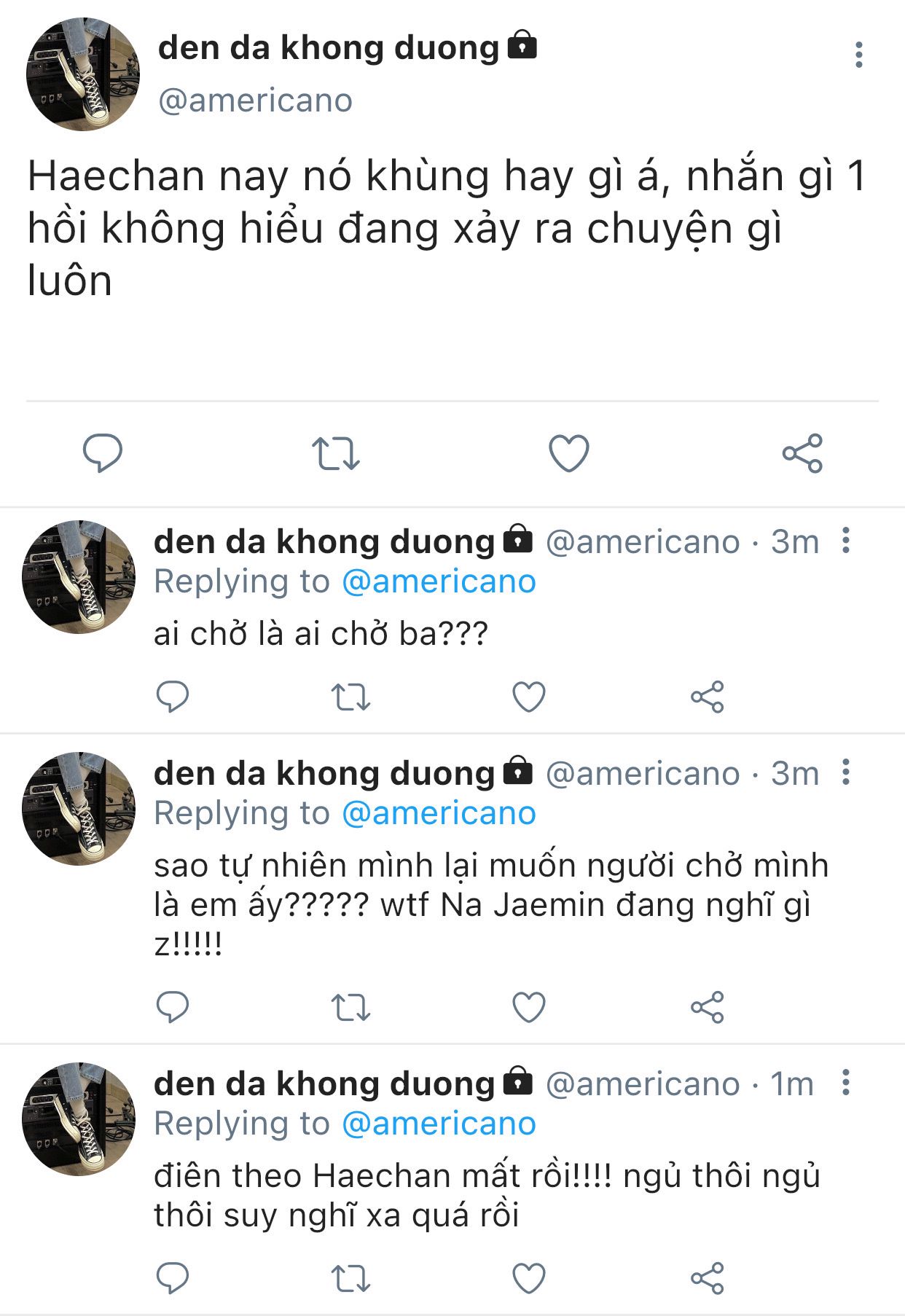Open the profile picture on the main tweet

click(82, 74)
